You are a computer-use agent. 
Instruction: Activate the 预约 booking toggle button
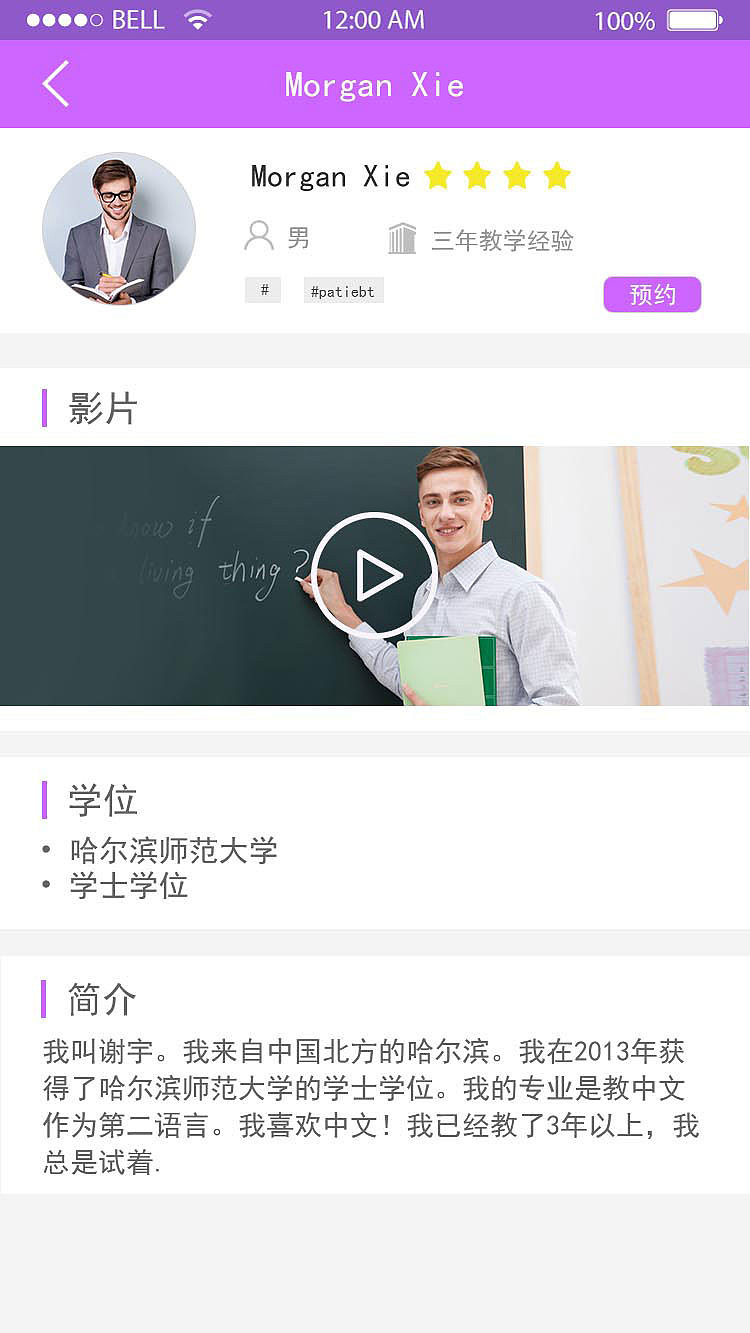(x=652, y=294)
